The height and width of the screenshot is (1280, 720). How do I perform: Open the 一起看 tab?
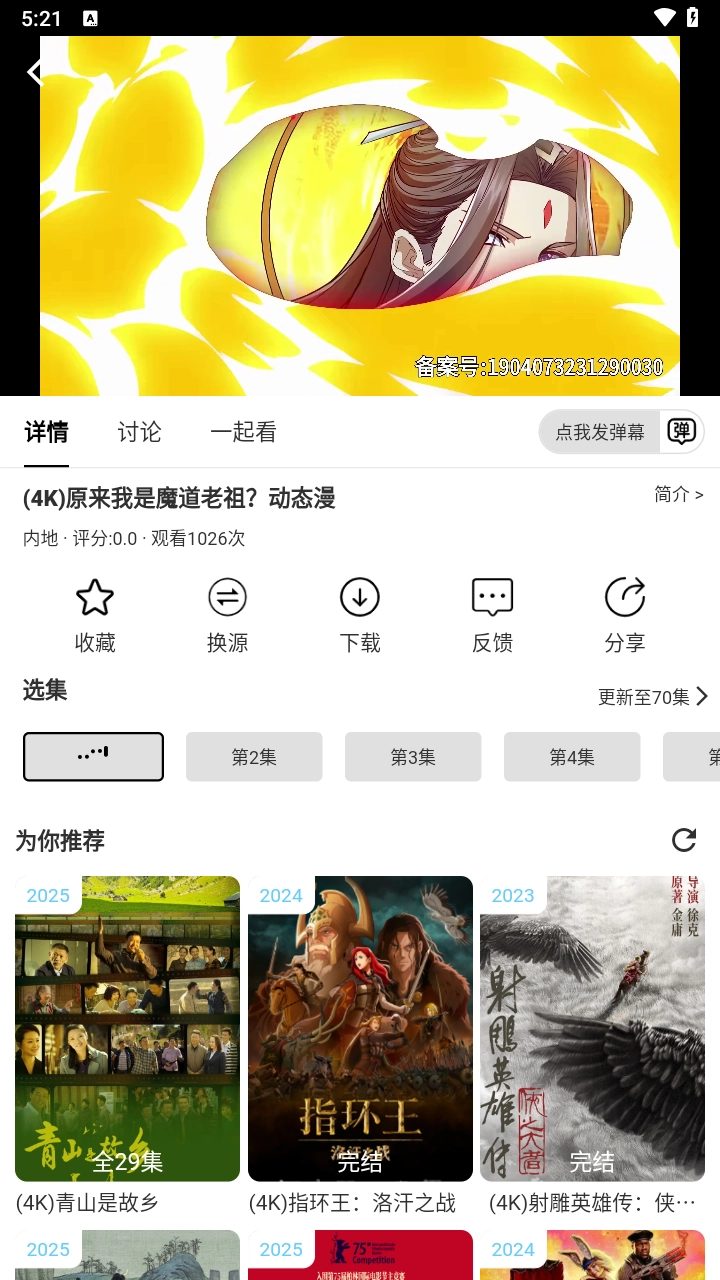coord(243,432)
